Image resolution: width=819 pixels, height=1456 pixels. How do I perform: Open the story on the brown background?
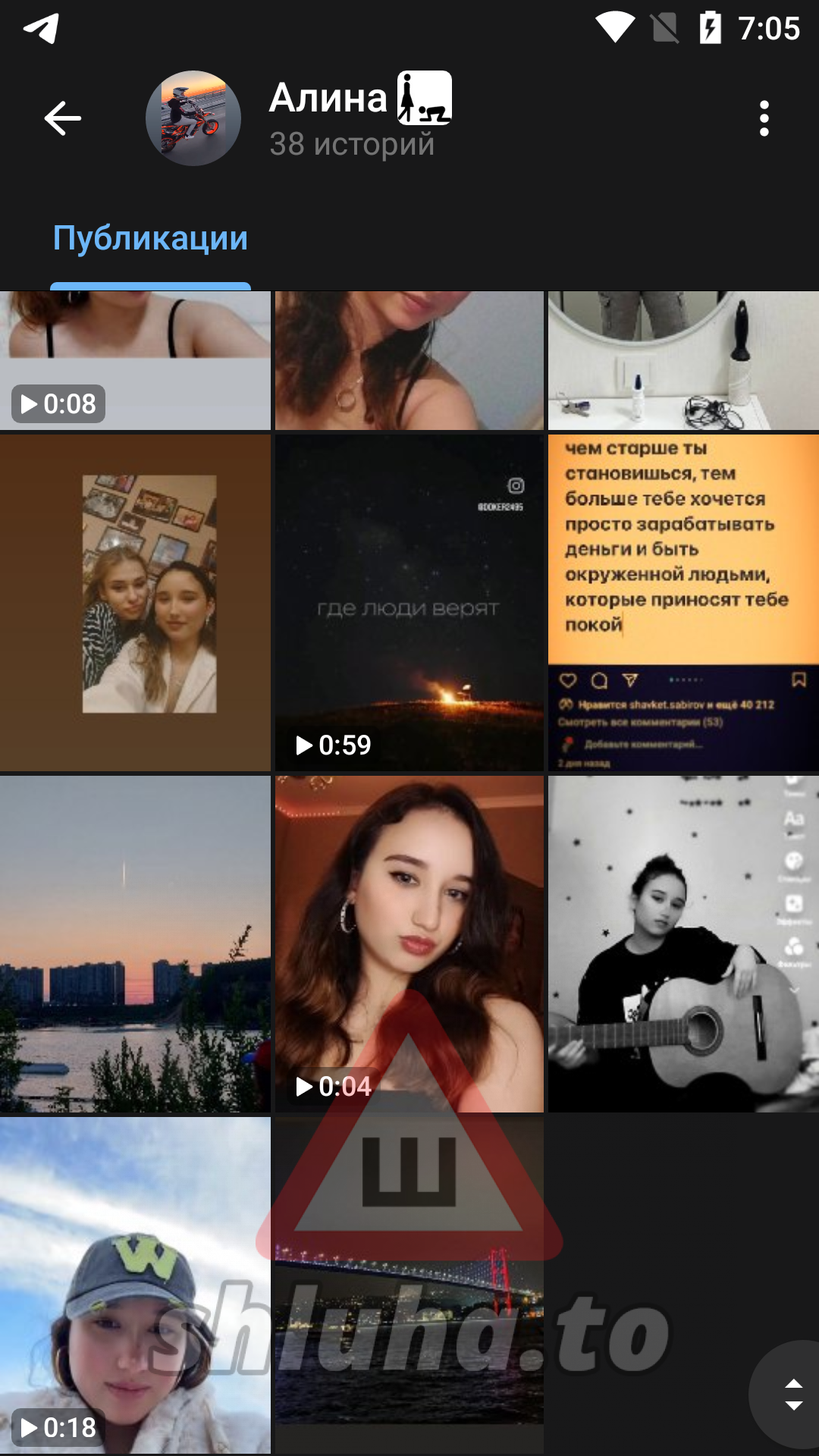pyautogui.click(x=135, y=602)
